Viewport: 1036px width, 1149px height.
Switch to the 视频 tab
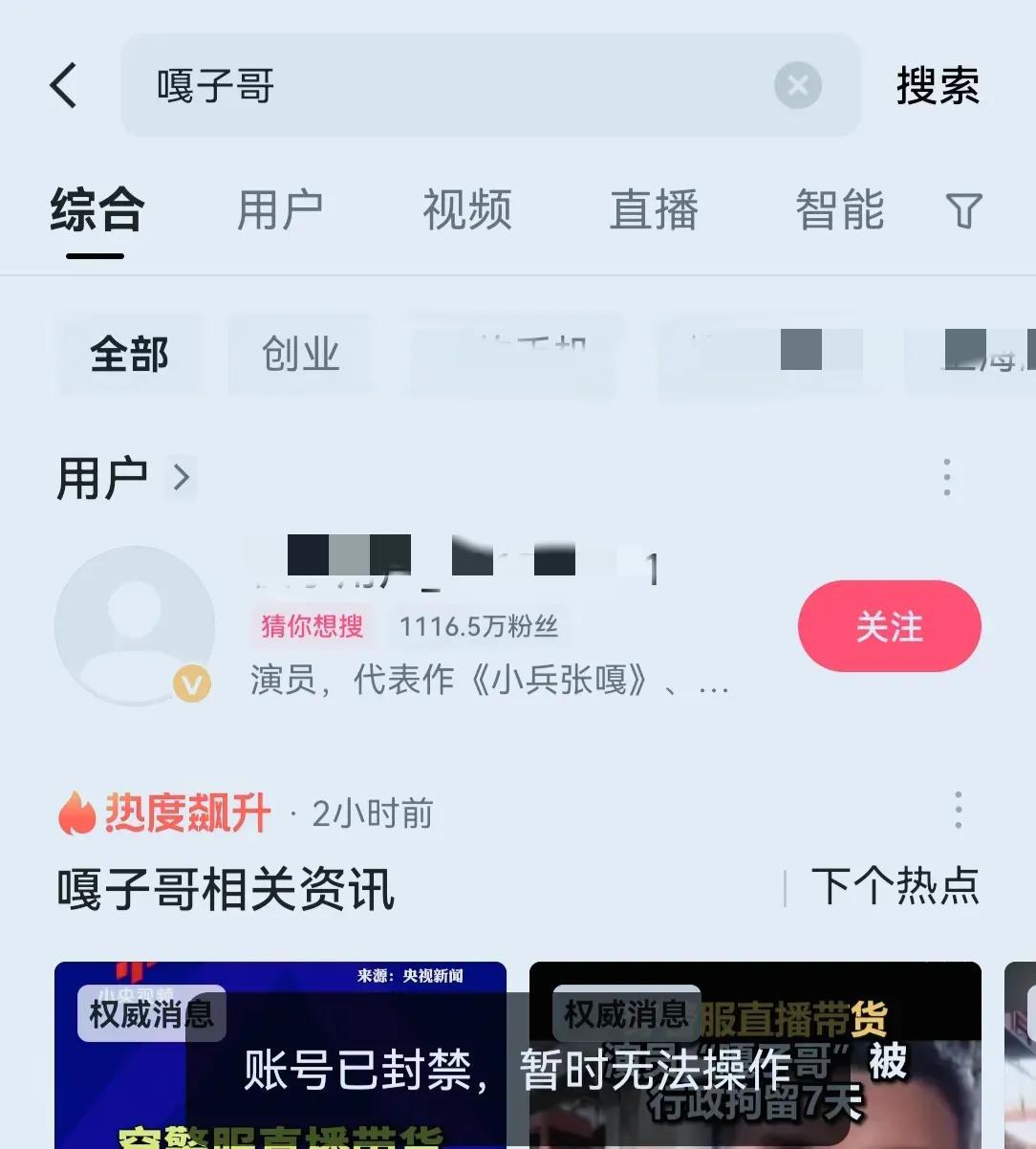(467, 210)
